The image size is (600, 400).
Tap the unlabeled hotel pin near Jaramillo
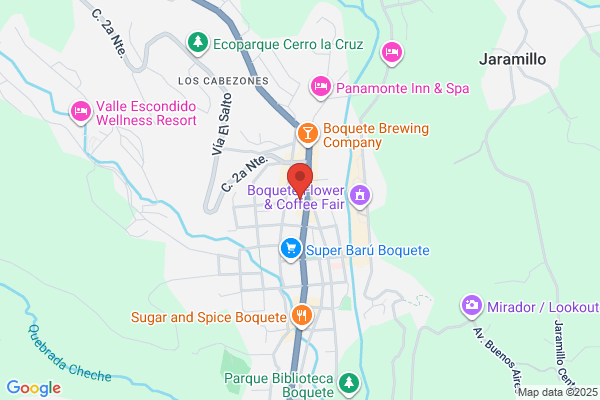coord(392,54)
